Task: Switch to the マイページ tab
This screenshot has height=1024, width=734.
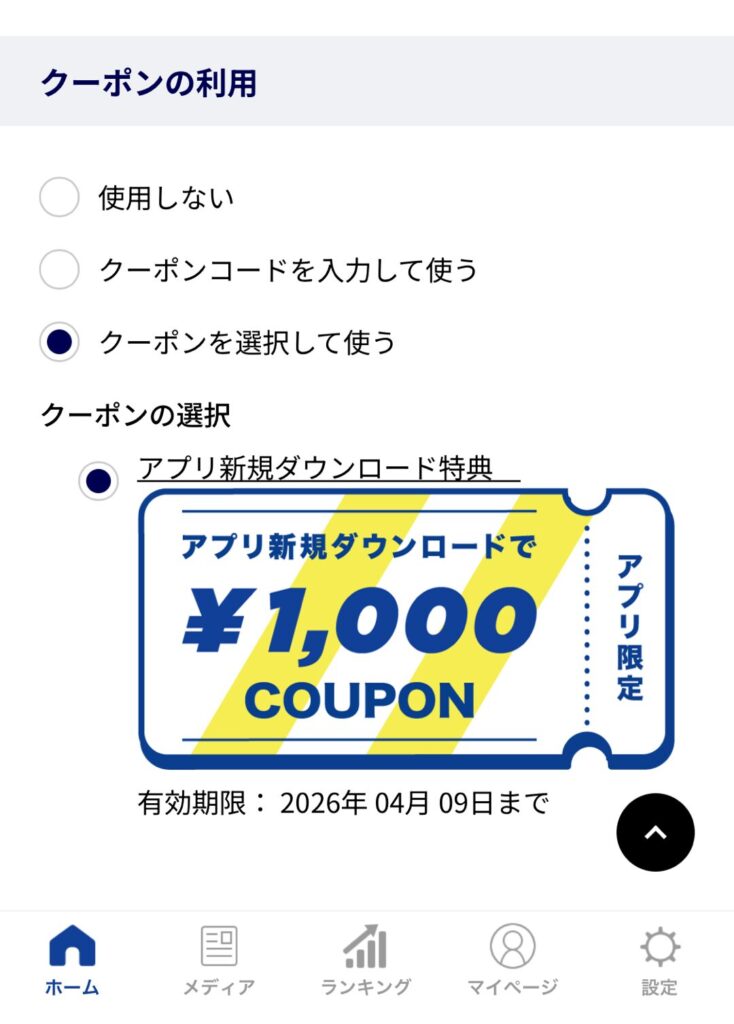Action: 512,960
